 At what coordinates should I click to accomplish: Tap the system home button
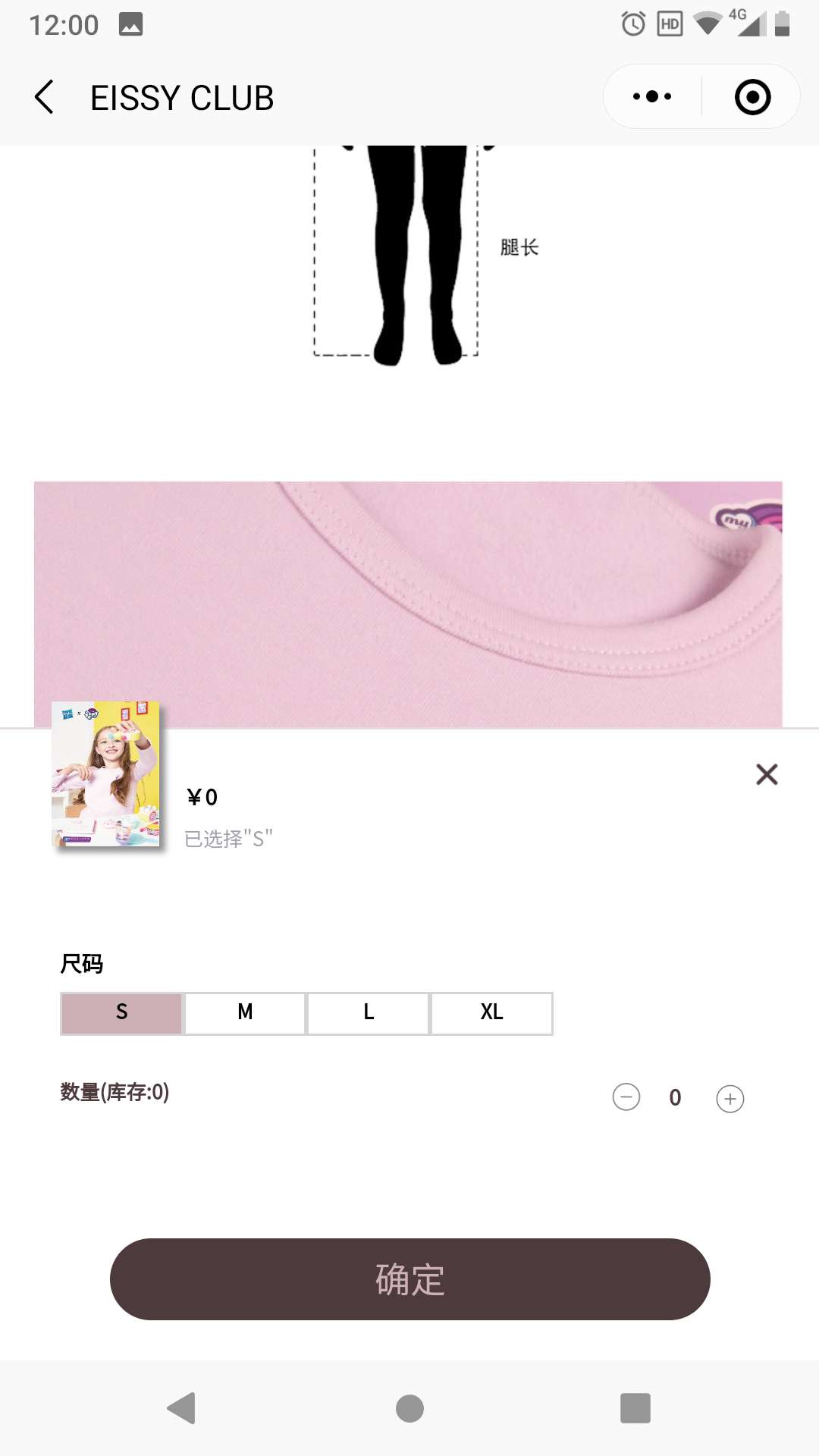point(409,1408)
